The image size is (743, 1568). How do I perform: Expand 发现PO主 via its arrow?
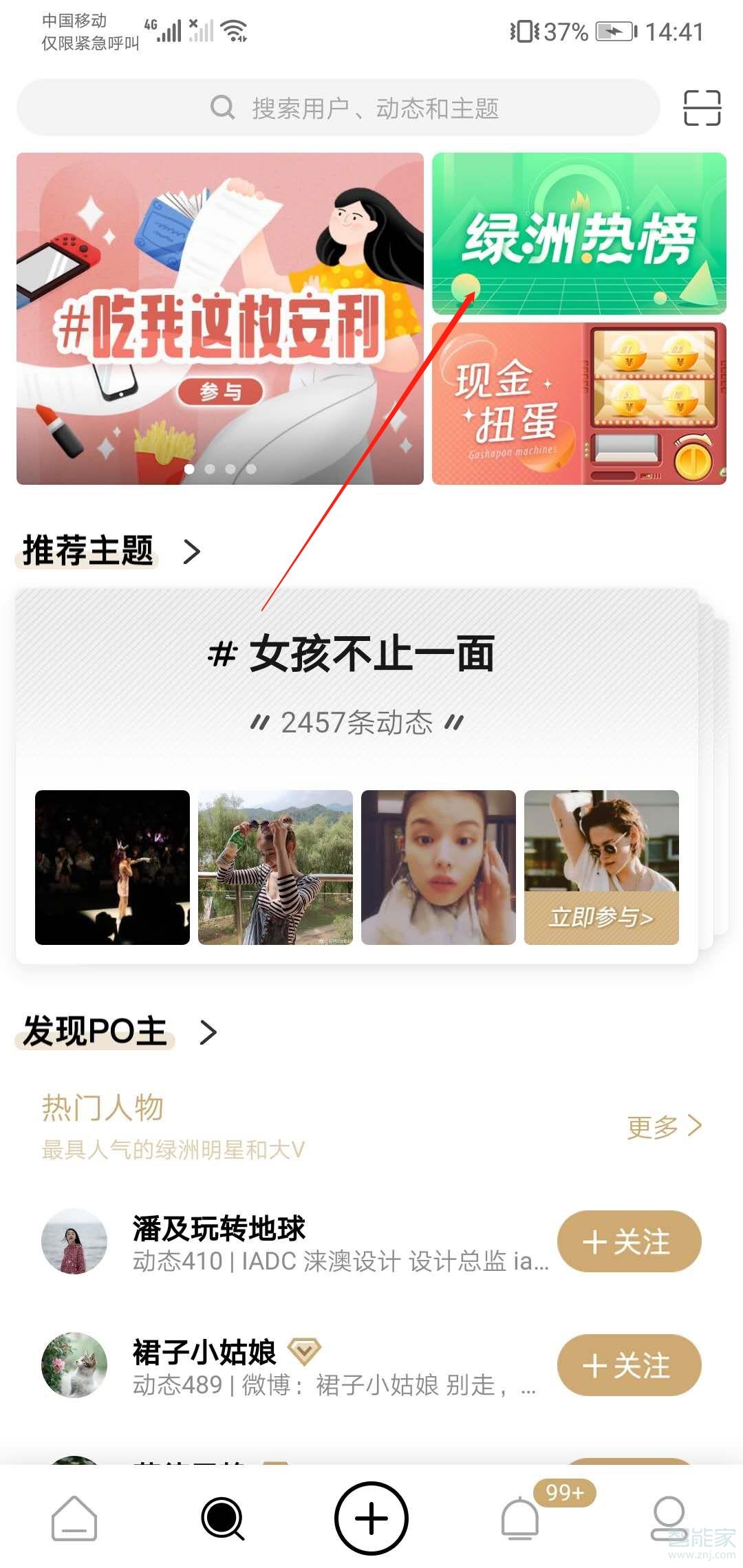[208, 1032]
